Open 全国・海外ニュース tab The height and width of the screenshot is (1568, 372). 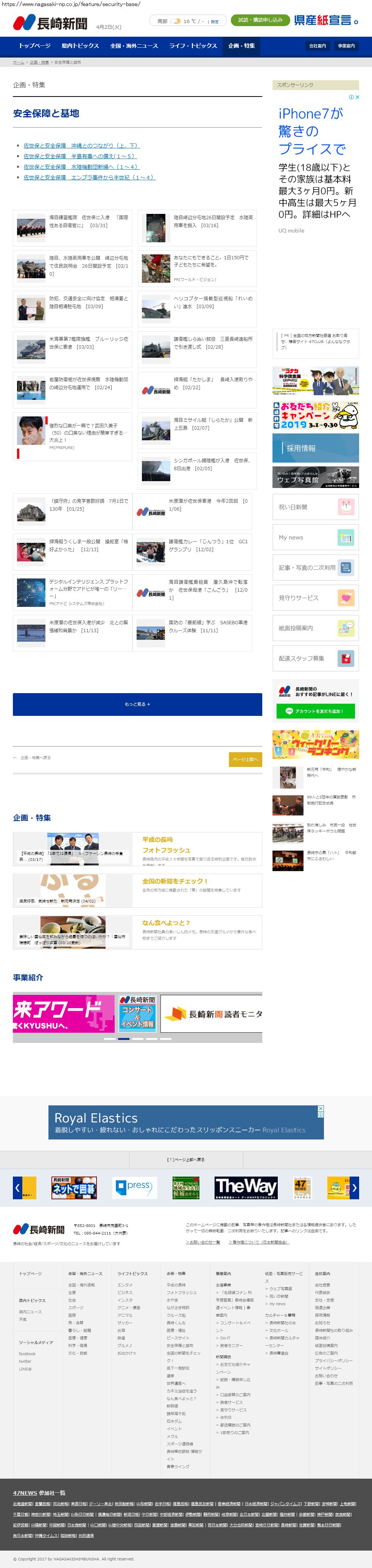[134, 46]
